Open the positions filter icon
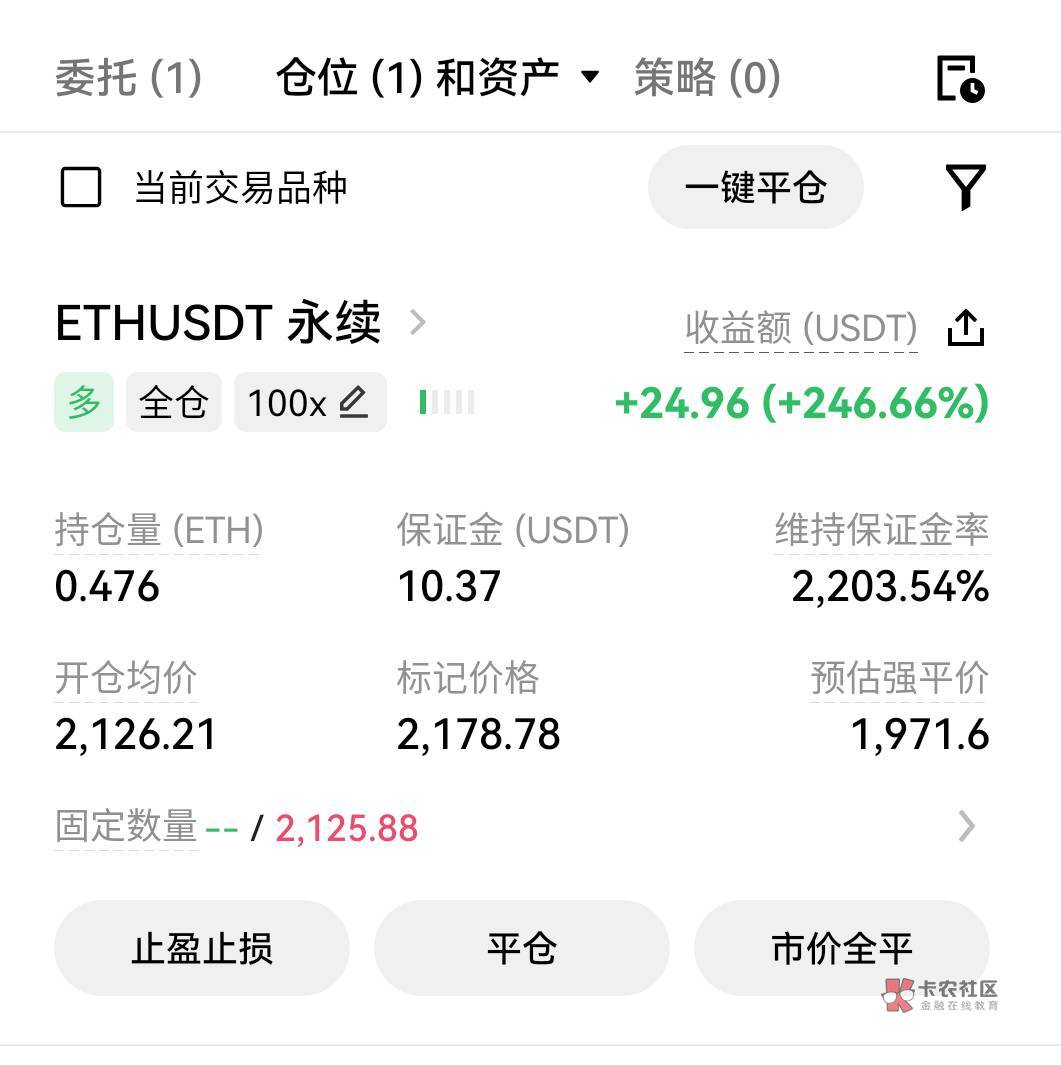Screen dimensions: 1061x1065 [965, 187]
